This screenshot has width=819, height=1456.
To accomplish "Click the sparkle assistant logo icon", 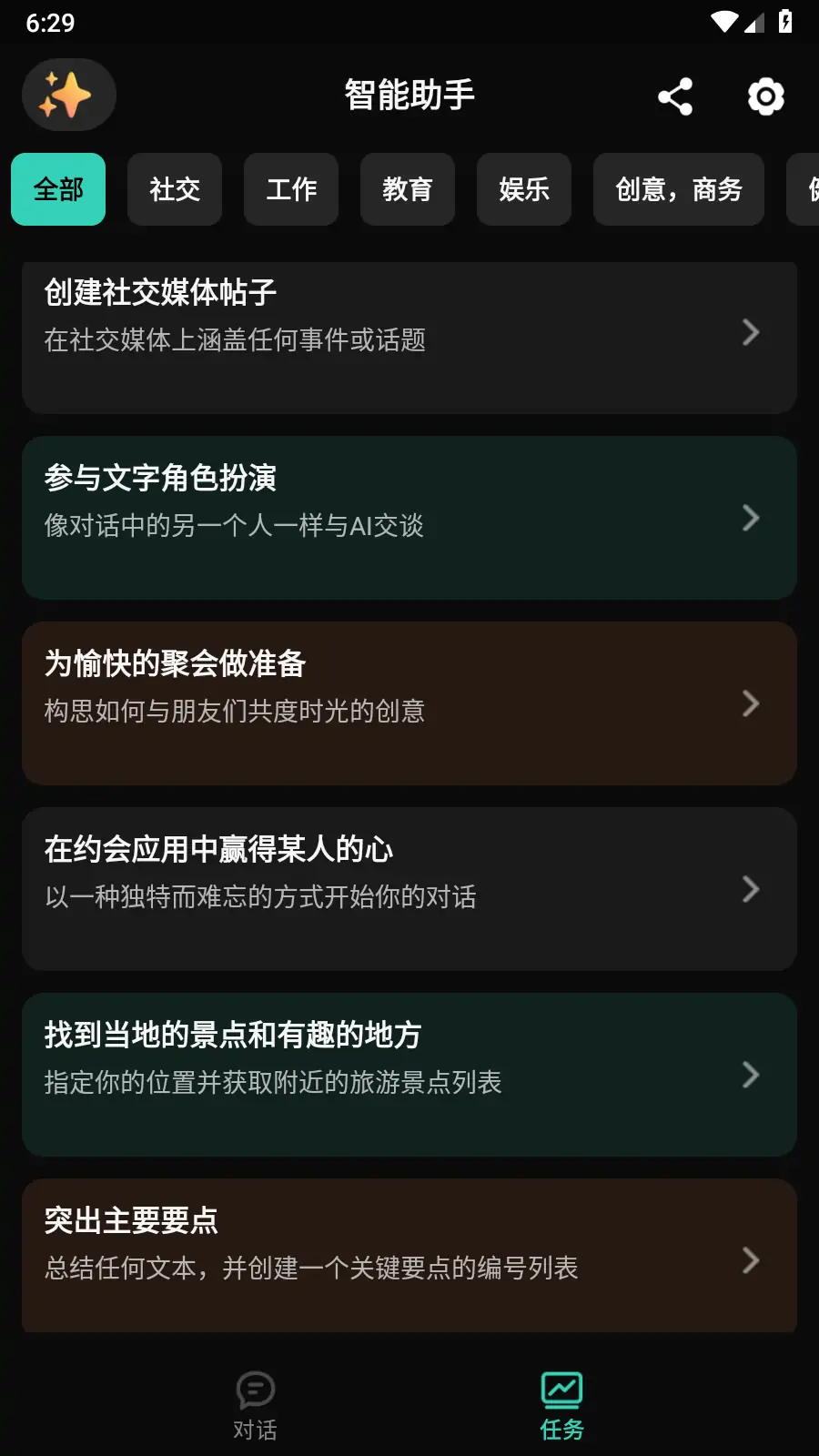I will [68, 95].
